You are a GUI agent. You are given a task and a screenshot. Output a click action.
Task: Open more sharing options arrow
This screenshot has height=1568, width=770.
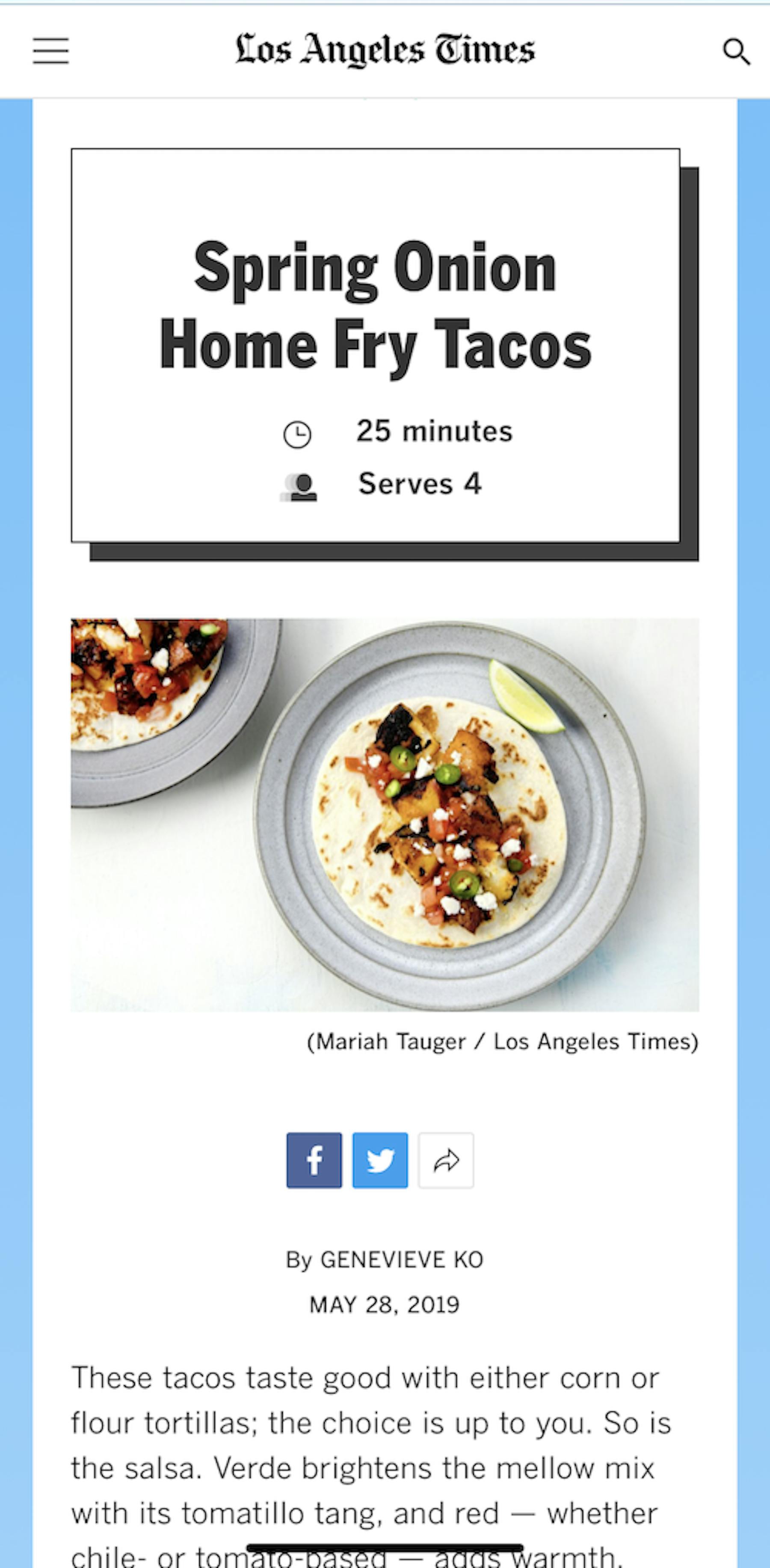446,1160
